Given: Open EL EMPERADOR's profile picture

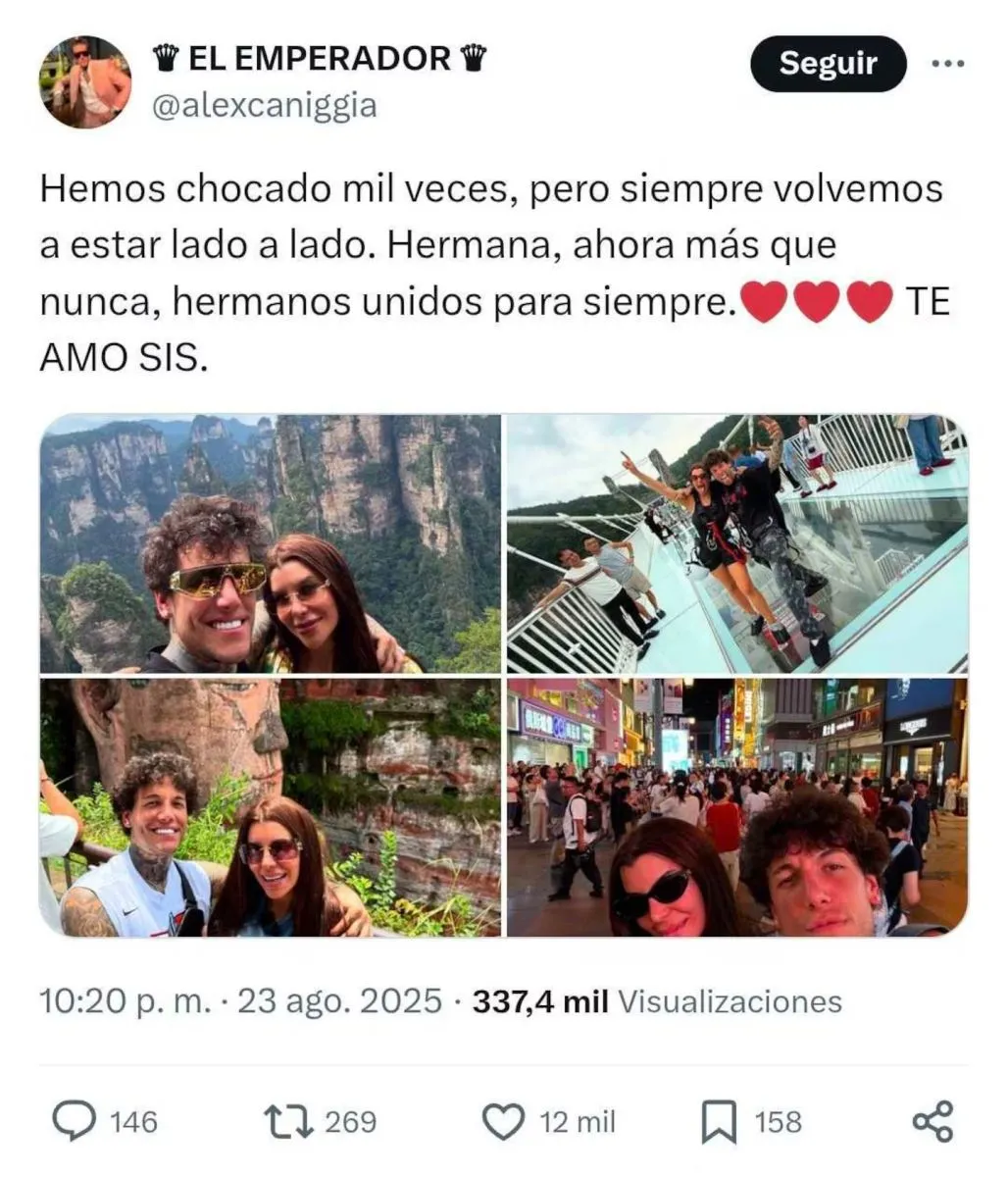Looking at the screenshot, I should [x=85, y=81].
